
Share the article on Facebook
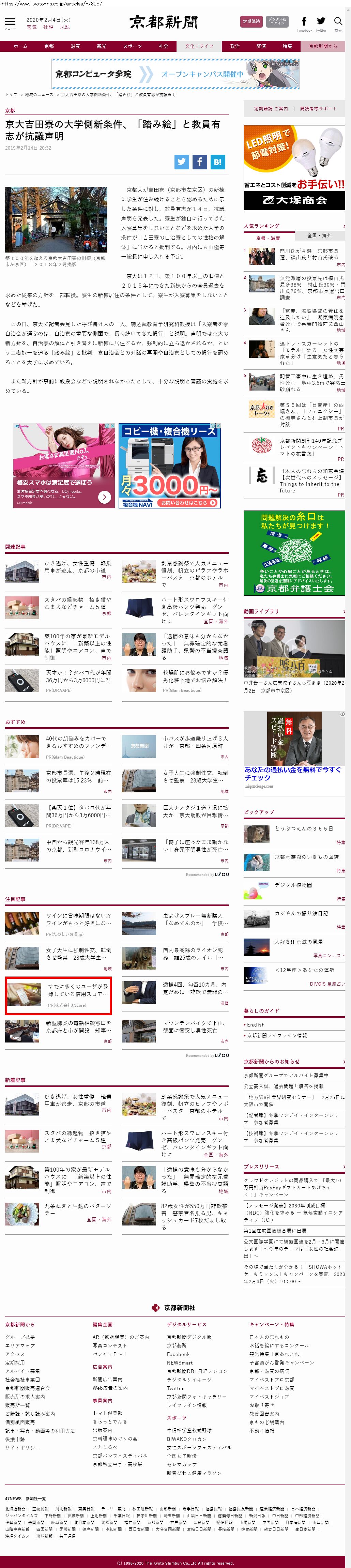click(200, 161)
